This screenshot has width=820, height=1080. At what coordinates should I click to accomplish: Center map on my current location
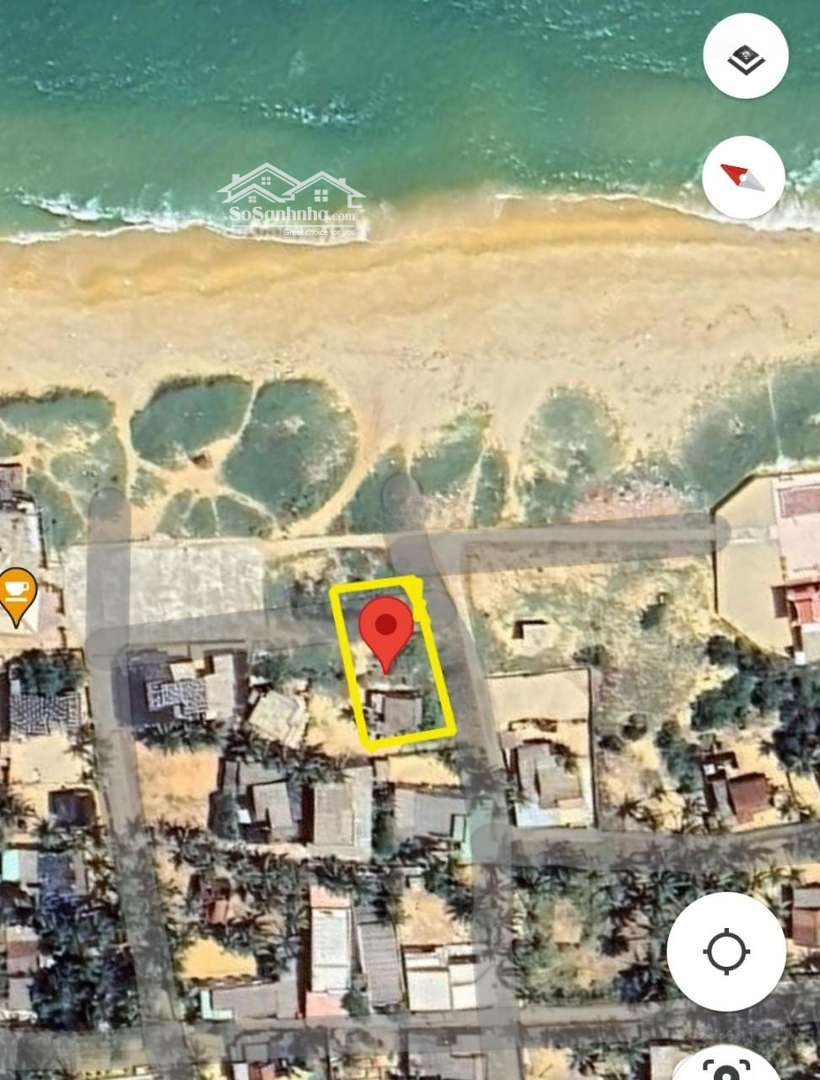[726, 951]
